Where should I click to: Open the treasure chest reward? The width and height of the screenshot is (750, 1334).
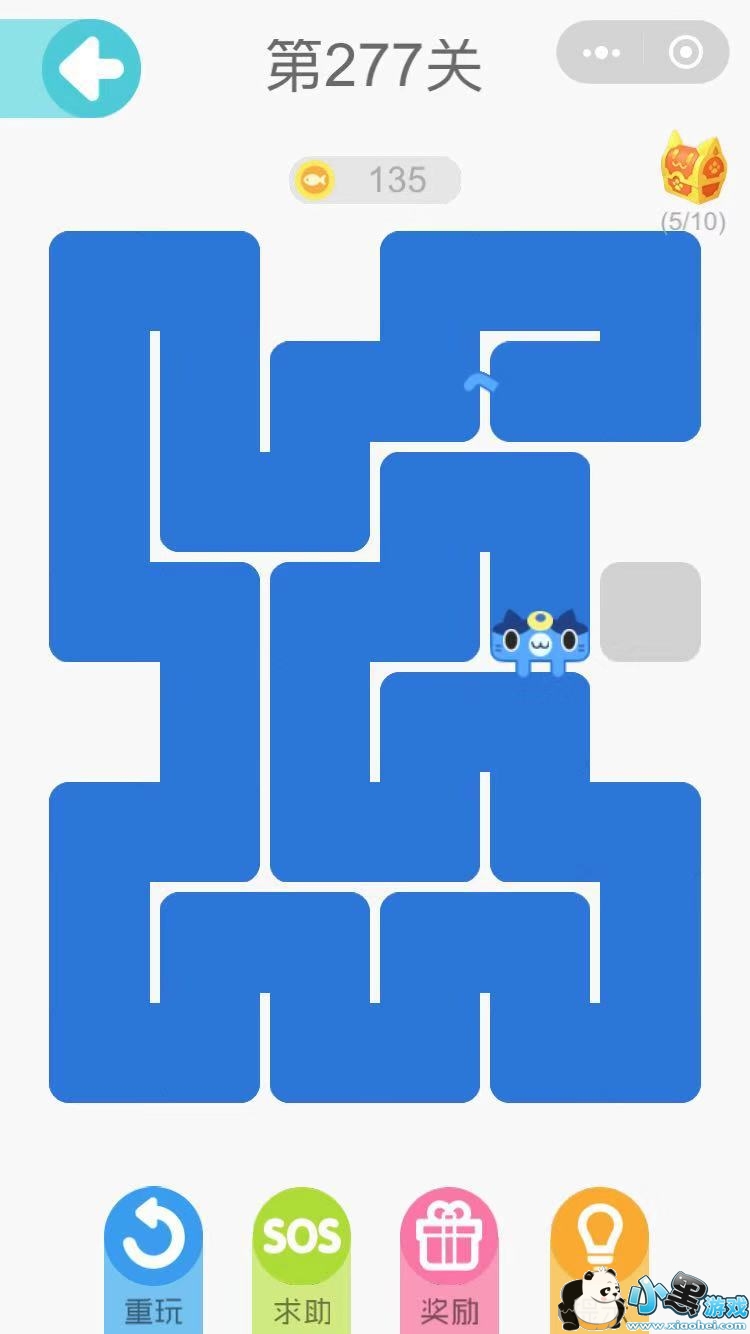click(x=693, y=167)
